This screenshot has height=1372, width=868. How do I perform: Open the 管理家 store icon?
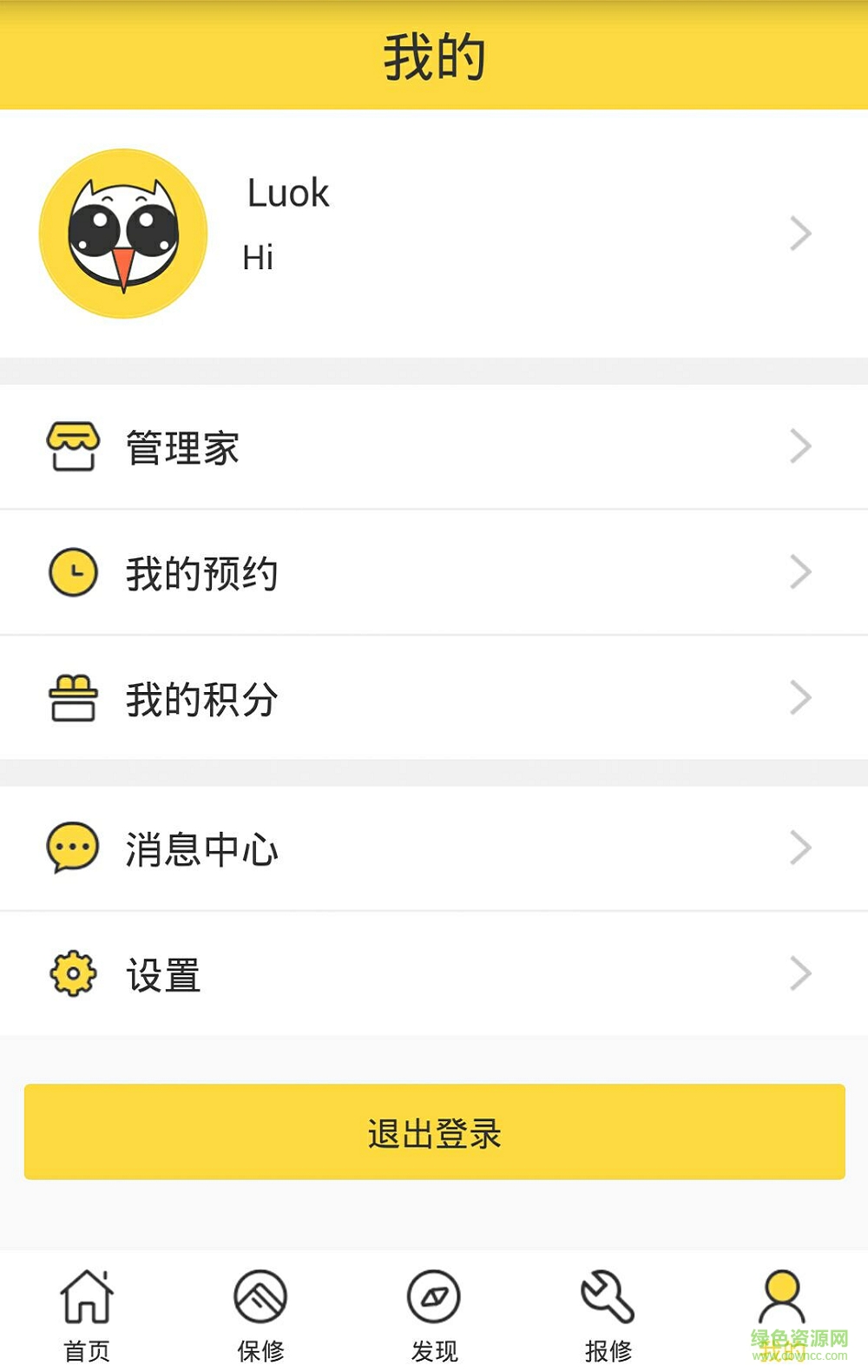pyautogui.click(x=74, y=445)
